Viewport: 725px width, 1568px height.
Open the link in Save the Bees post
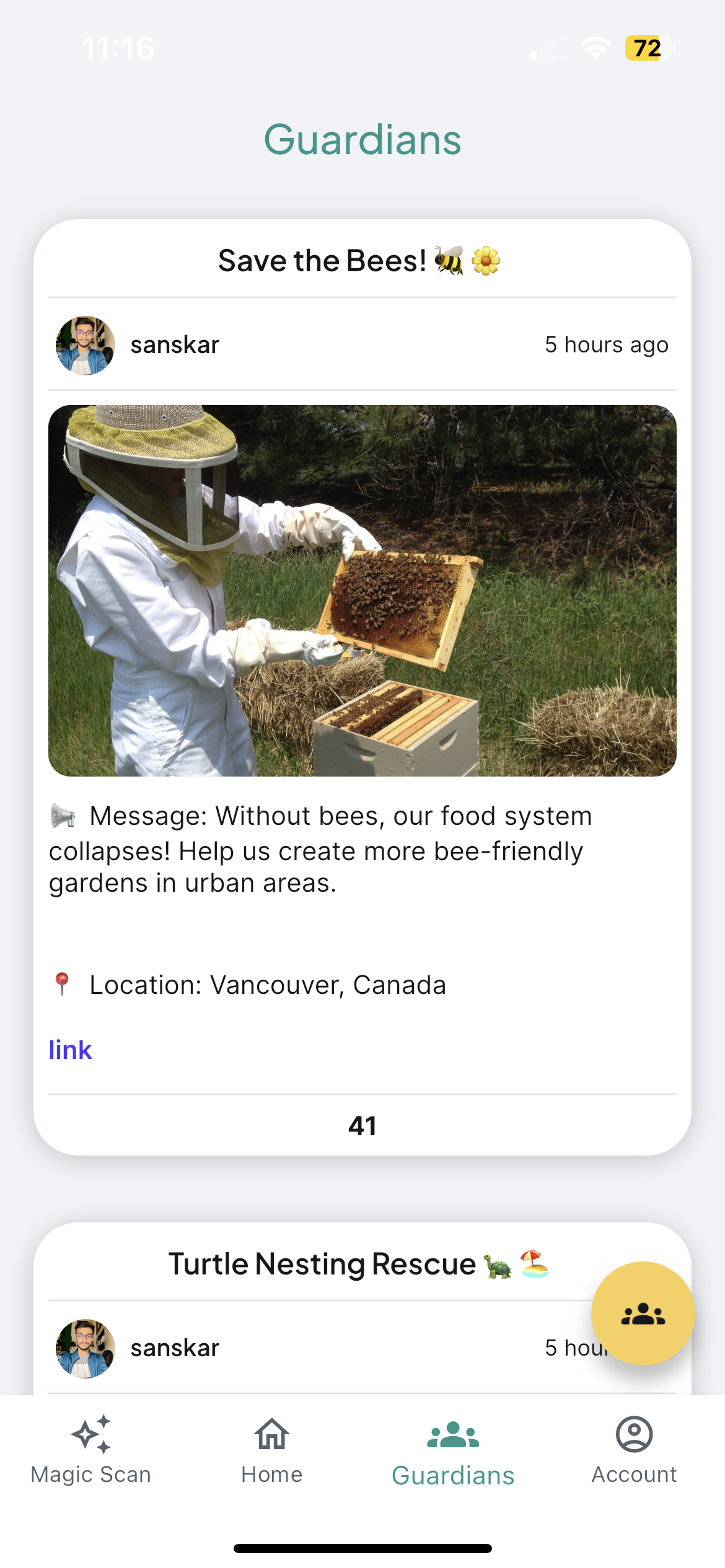coord(70,1050)
